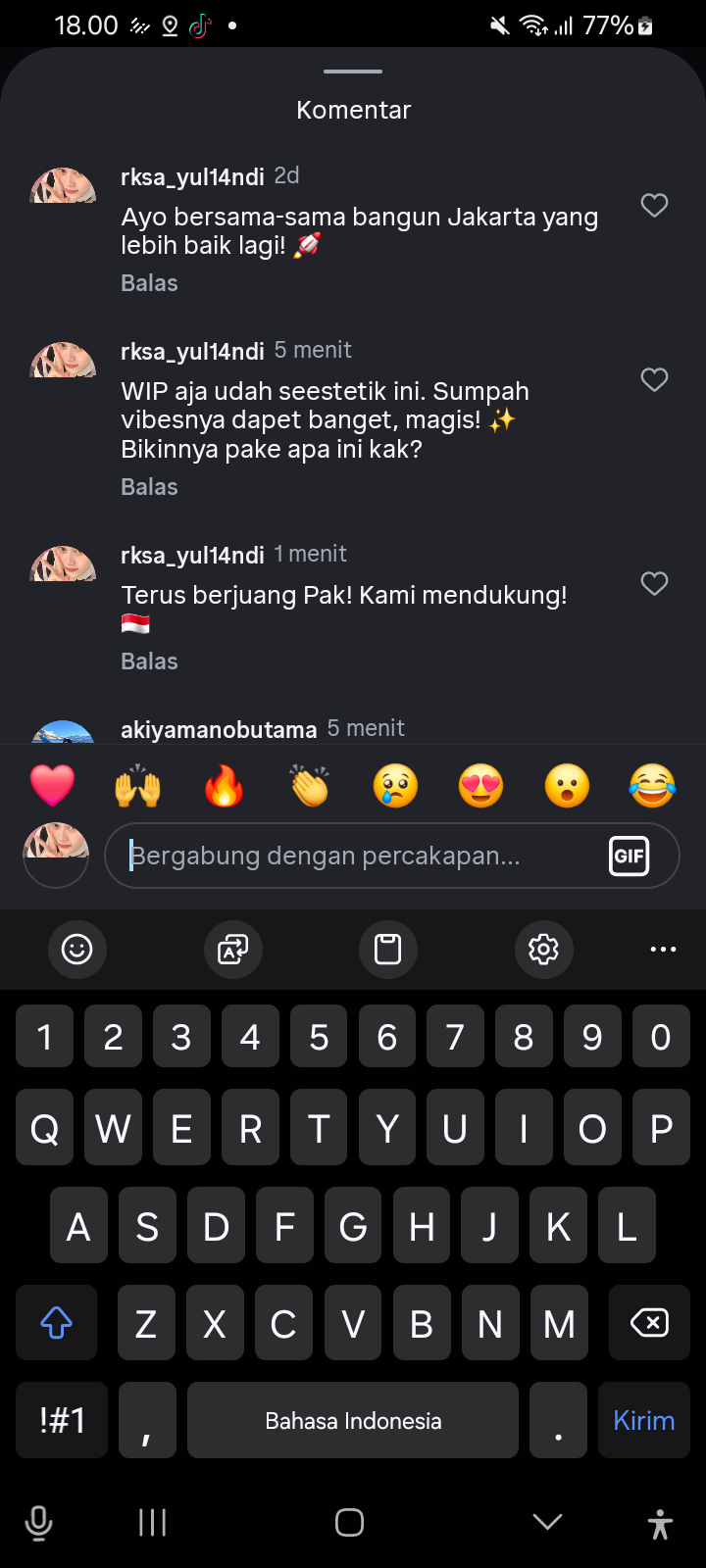Viewport: 706px width, 1568px height.
Task: Open the GIF picker
Action: [629, 856]
